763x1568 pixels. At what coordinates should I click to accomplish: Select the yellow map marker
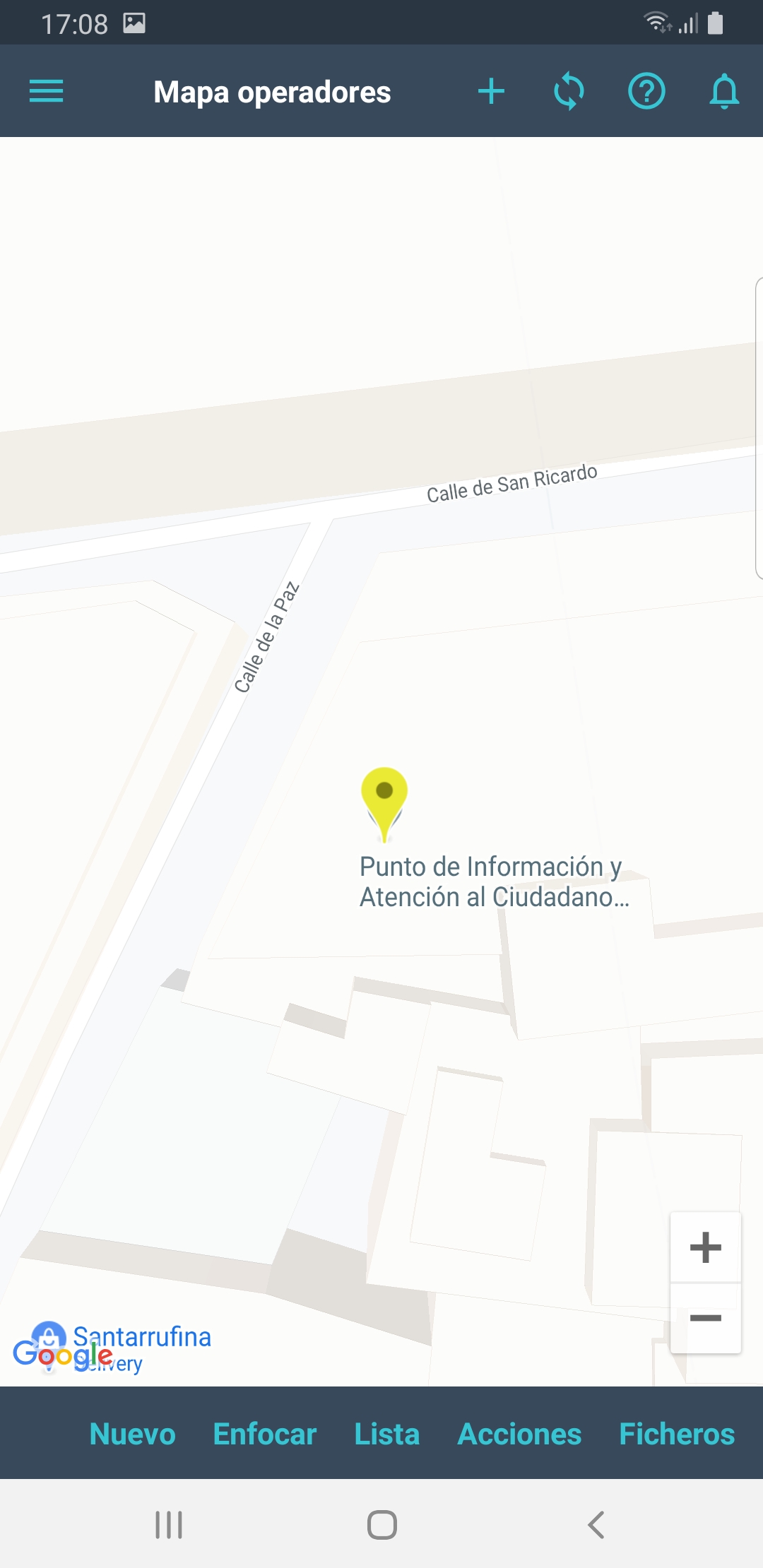point(384,798)
